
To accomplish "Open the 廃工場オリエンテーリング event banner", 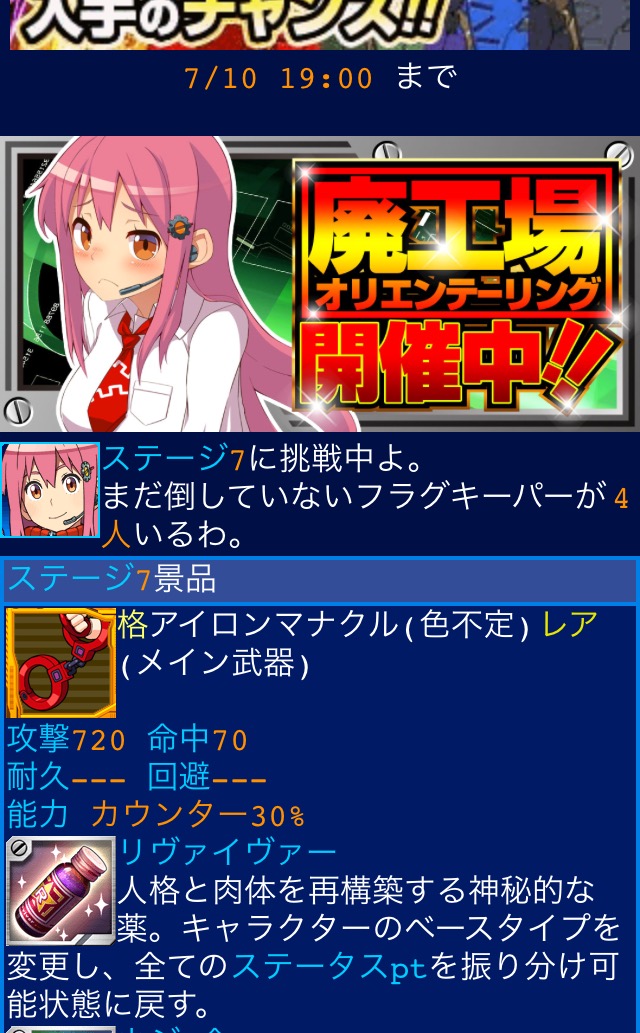I will pyautogui.click(x=320, y=285).
